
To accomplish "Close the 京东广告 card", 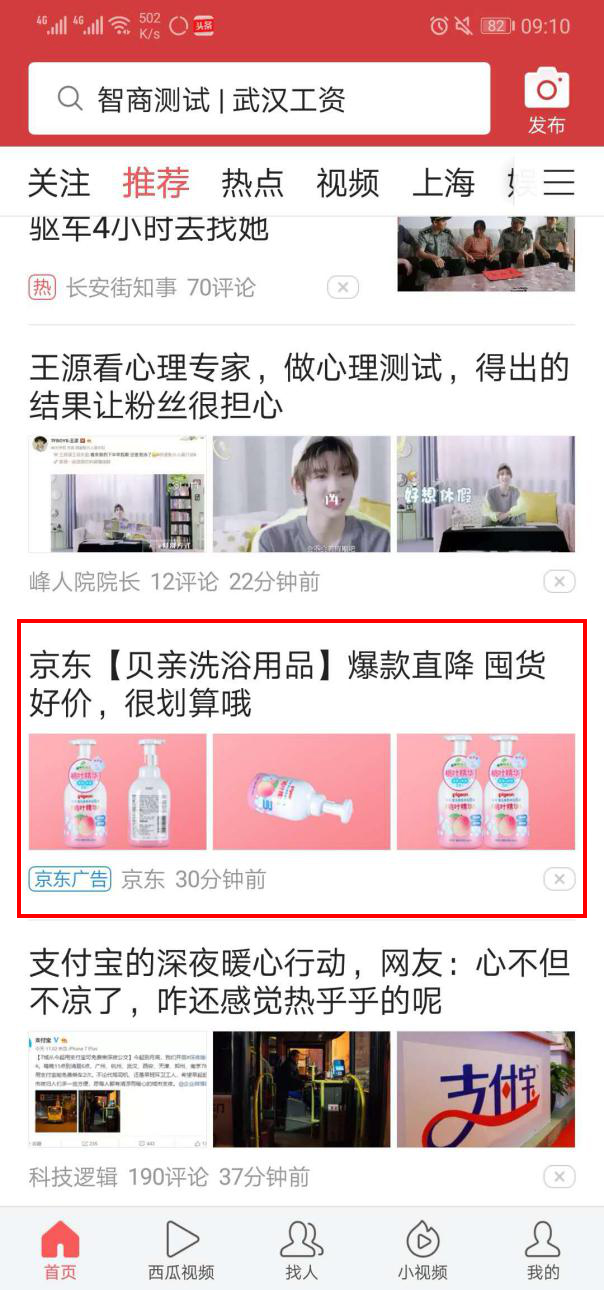I will [x=559, y=879].
